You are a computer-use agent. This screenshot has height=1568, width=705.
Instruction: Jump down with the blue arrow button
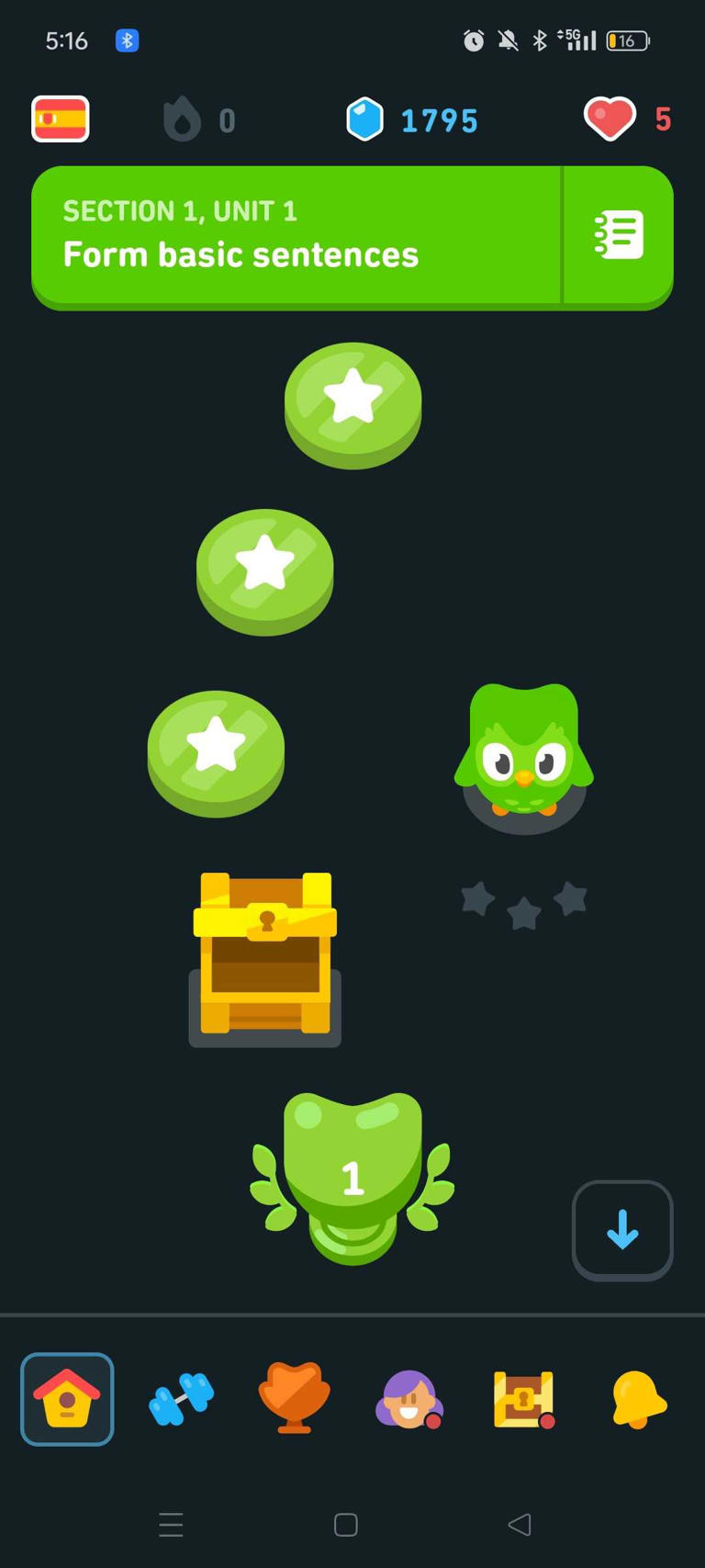(x=622, y=1230)
